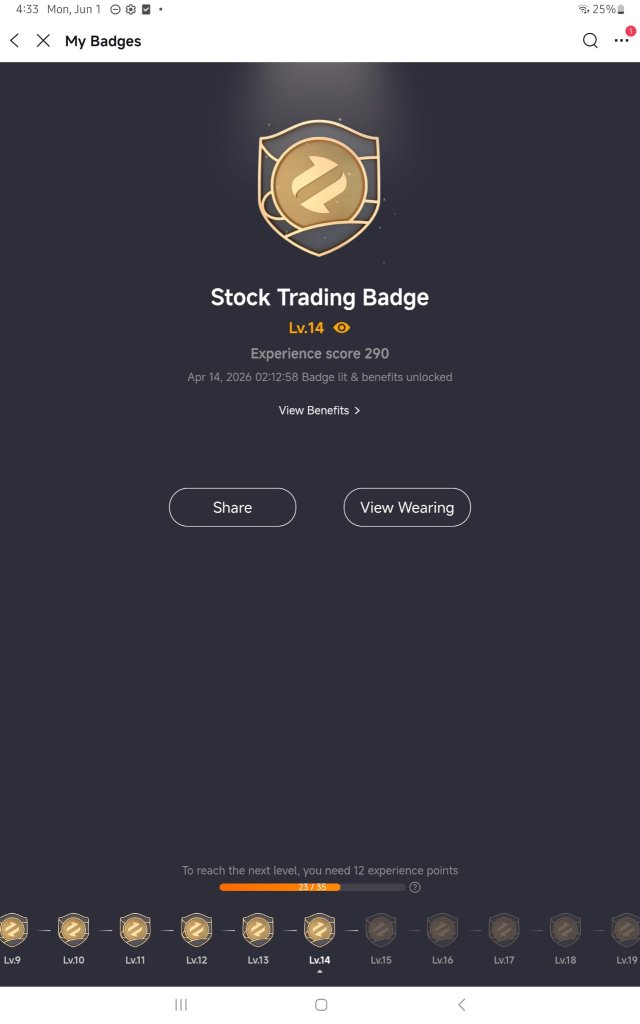640x1024 pixels.
Task: Select the Lv.10 badge
Action: [x=74, y=938]
